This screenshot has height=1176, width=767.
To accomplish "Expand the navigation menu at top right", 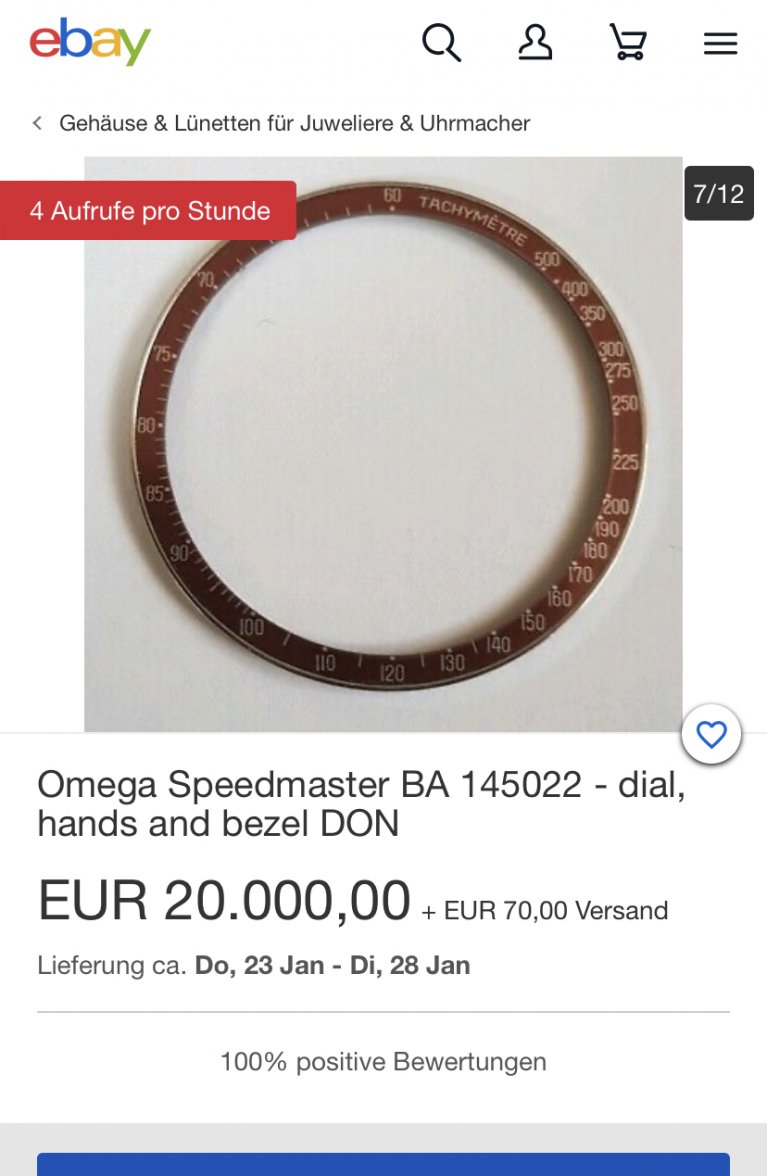I will (x=719, y=42).
